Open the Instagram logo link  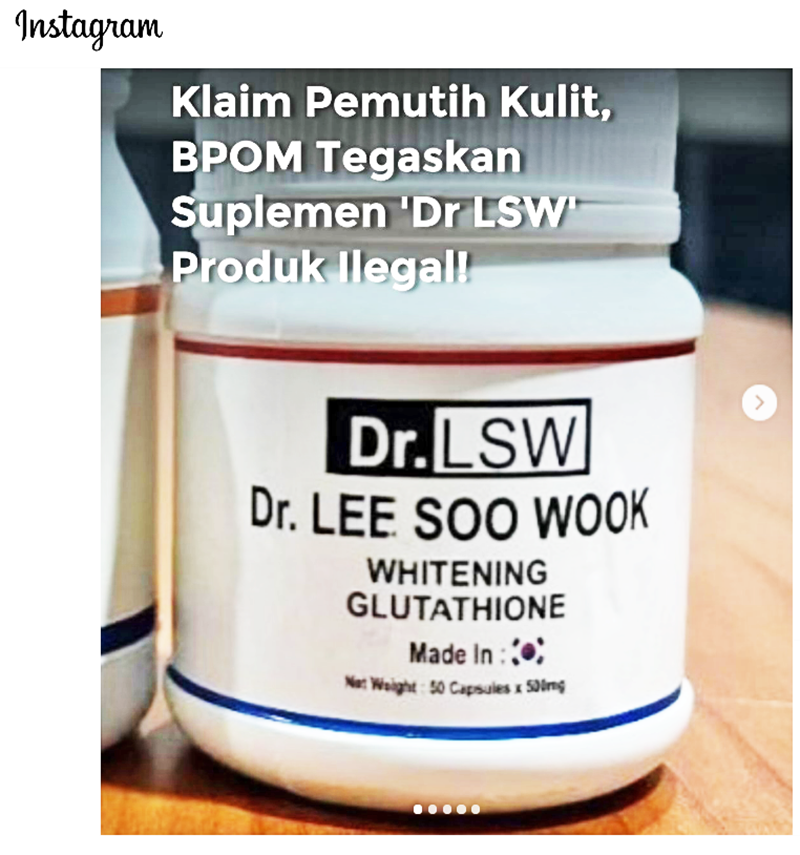pyautogui.click(x=88, y=28)
